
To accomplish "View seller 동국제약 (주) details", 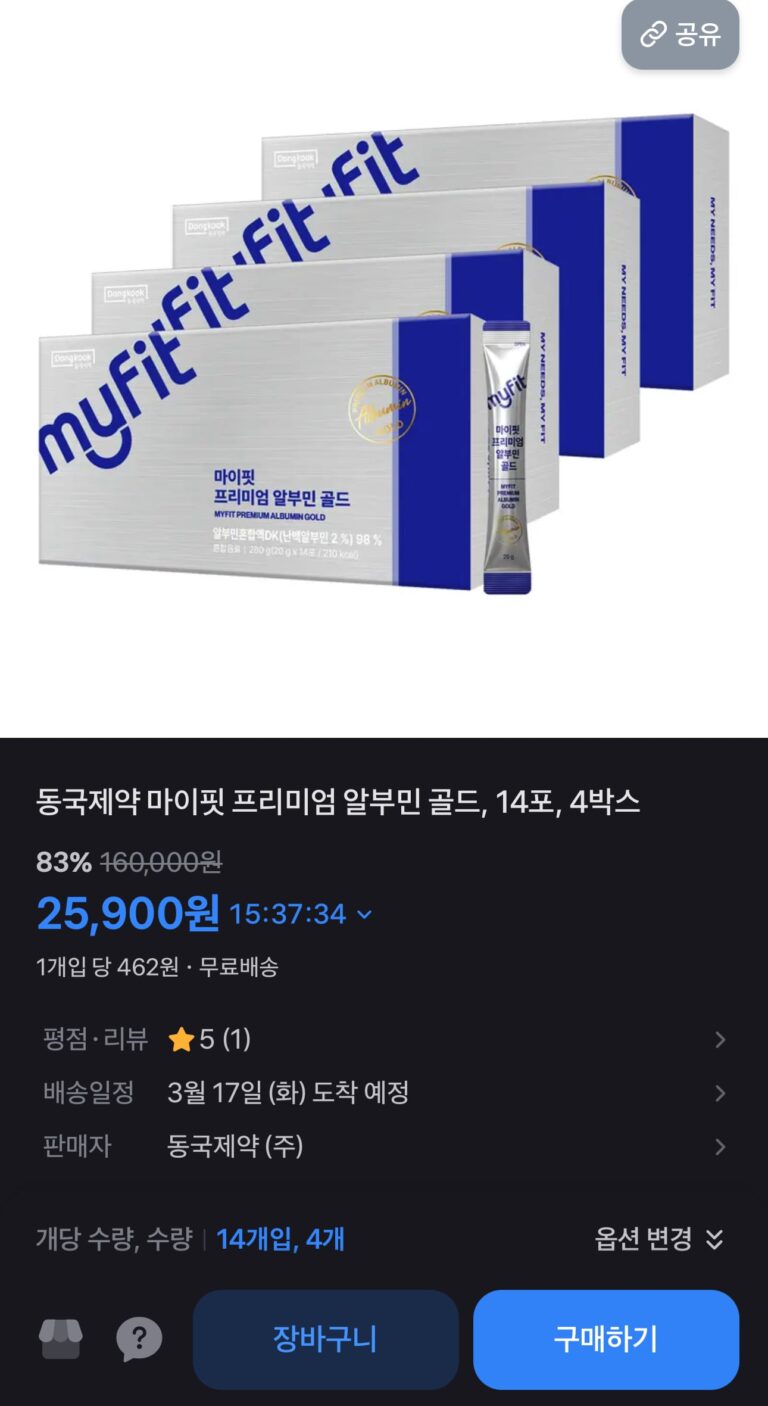I will click(x=384, y=1146).
